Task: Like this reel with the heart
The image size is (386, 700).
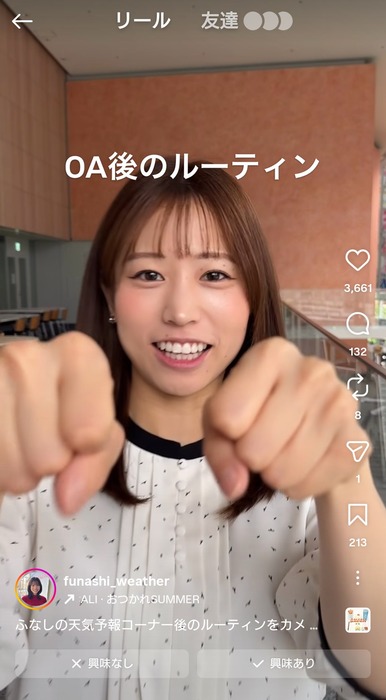Action: click(x=358, y=260)
